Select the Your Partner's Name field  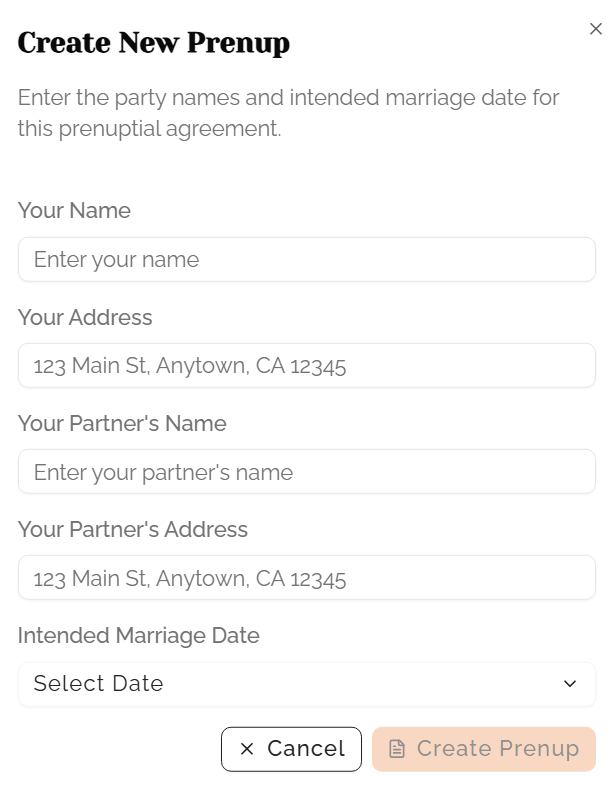click(x=306, y=472)
